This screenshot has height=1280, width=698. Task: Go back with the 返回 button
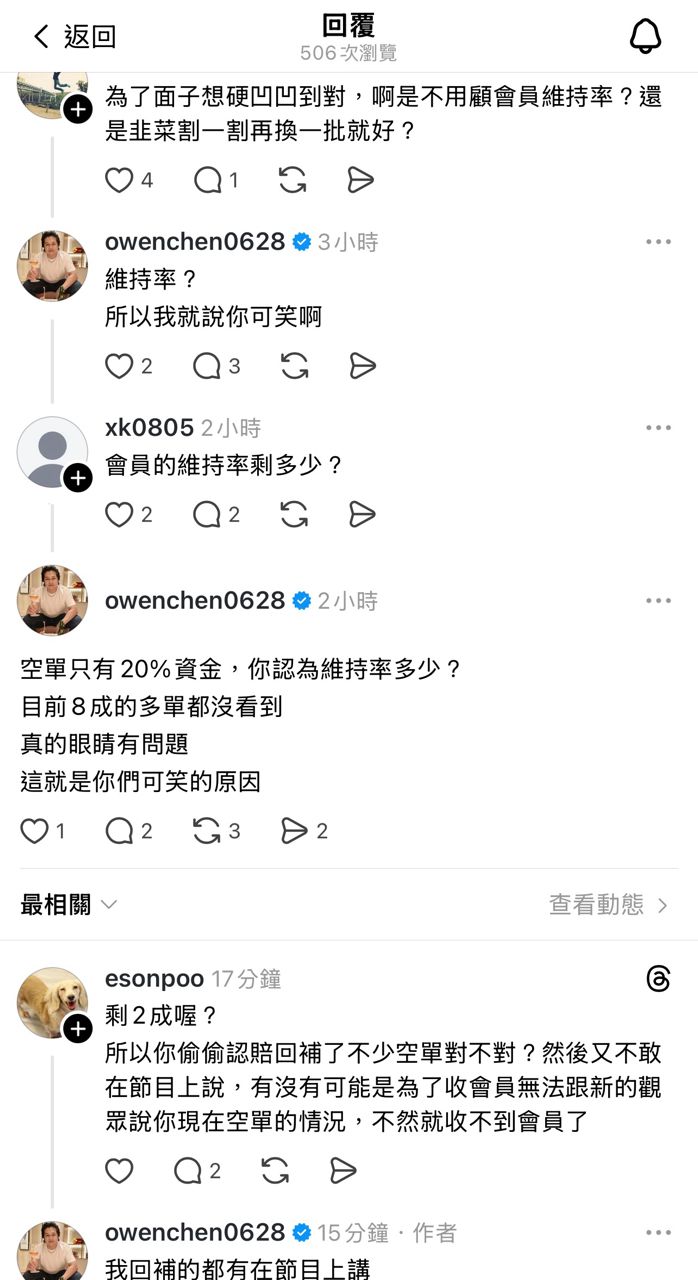point(75,37)
